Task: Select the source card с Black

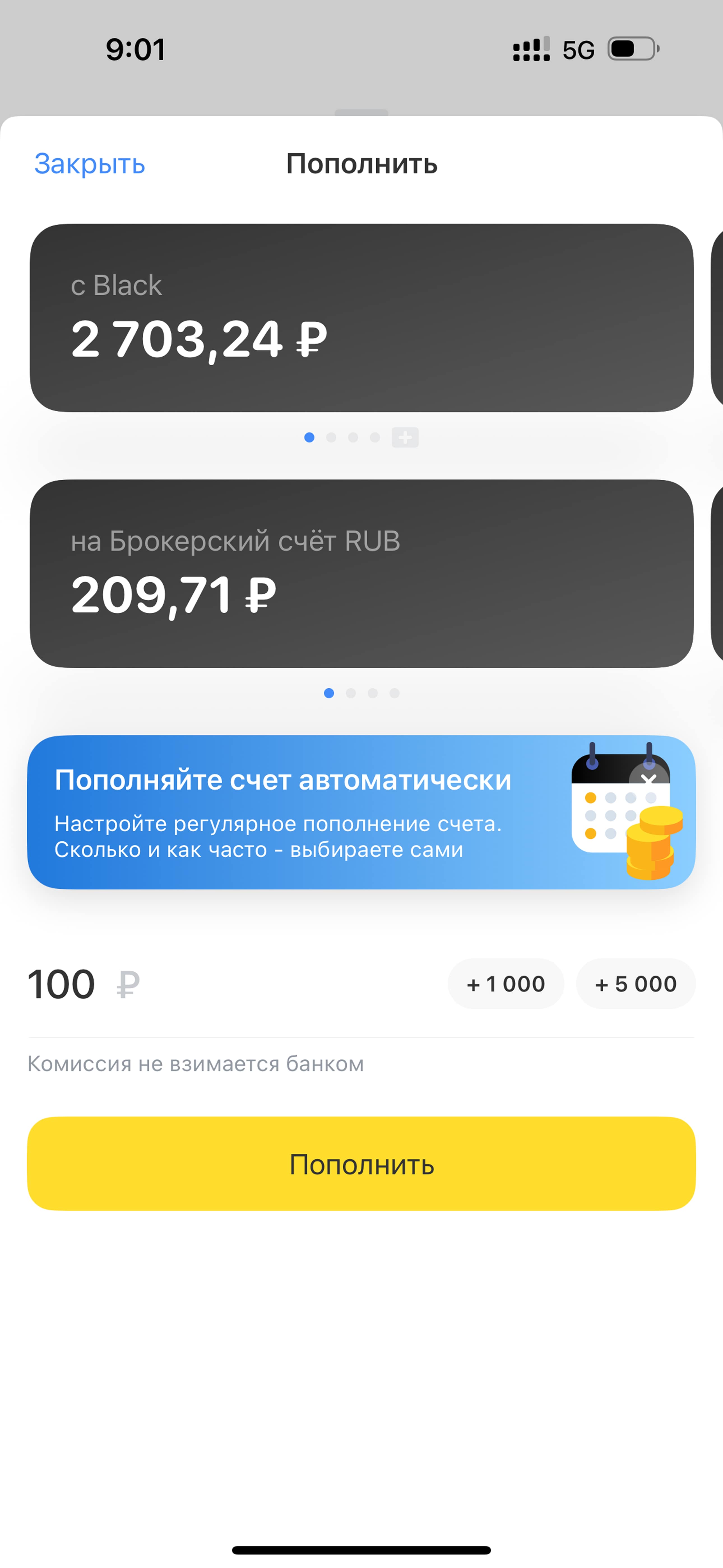Action: pos(361,318)
